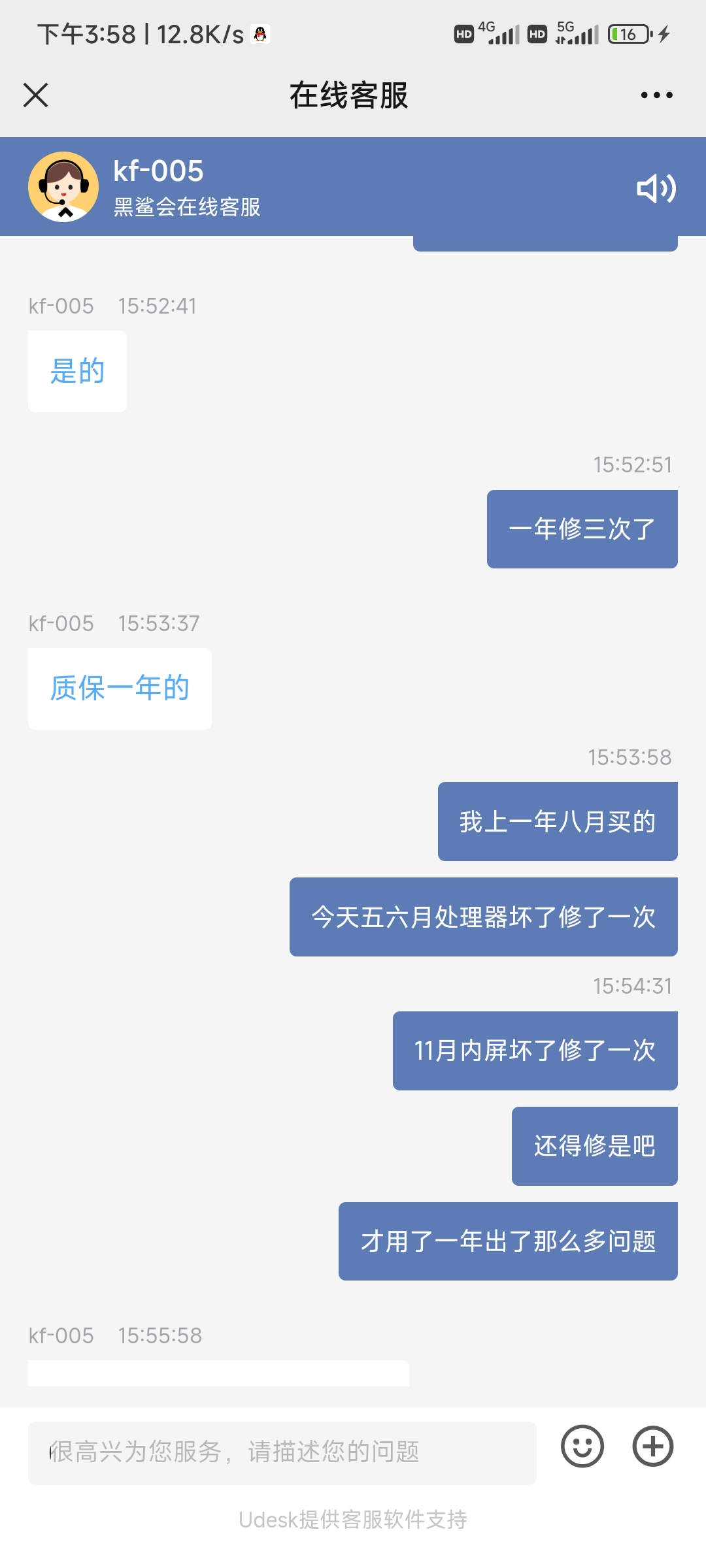The width and height of the screenshot is (706, 1568).
Task: Tap the message input field
Action: 282,1453
